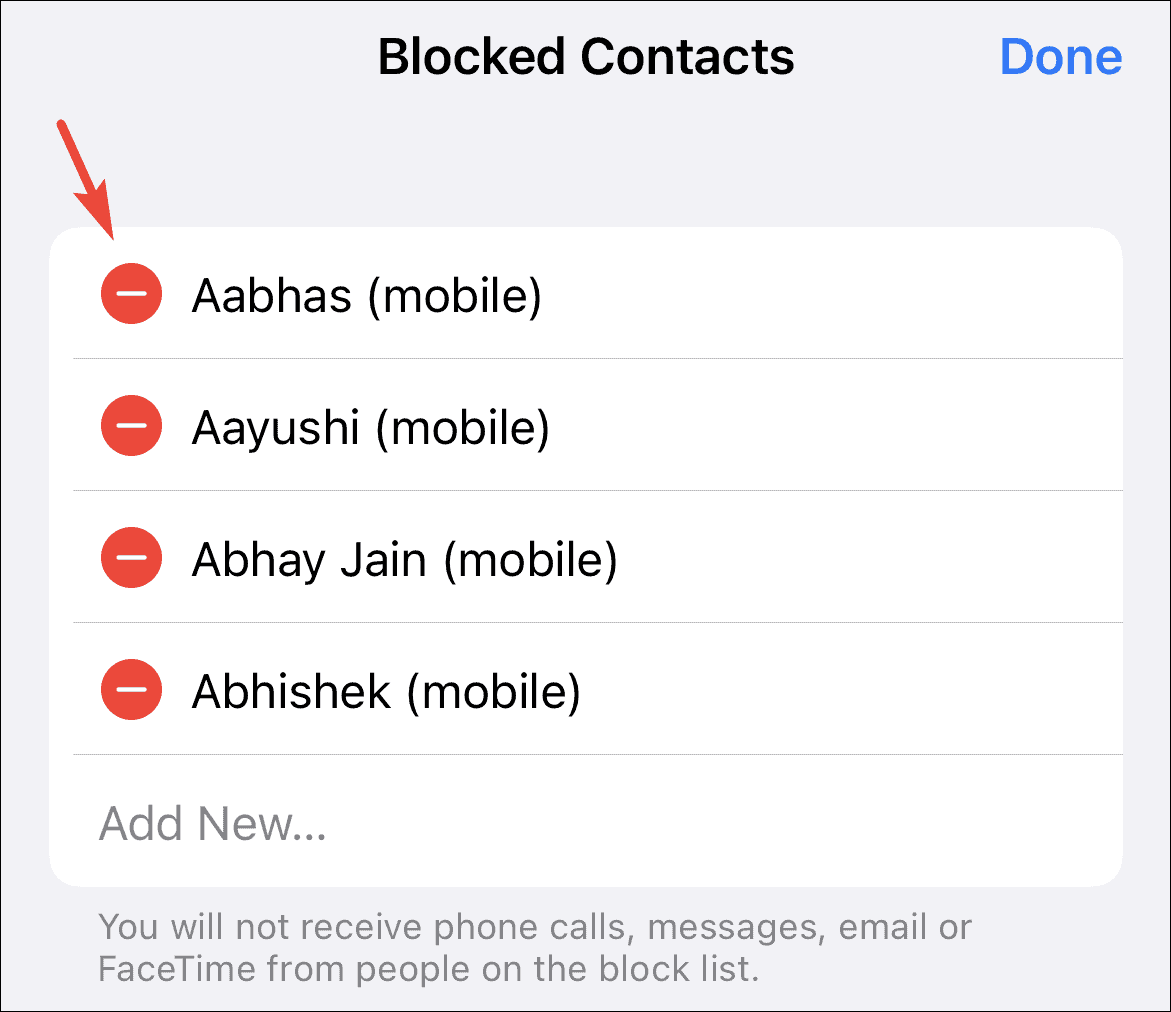
Task: Remove Aabhas using the red minus icon
Action: point(131,294)
